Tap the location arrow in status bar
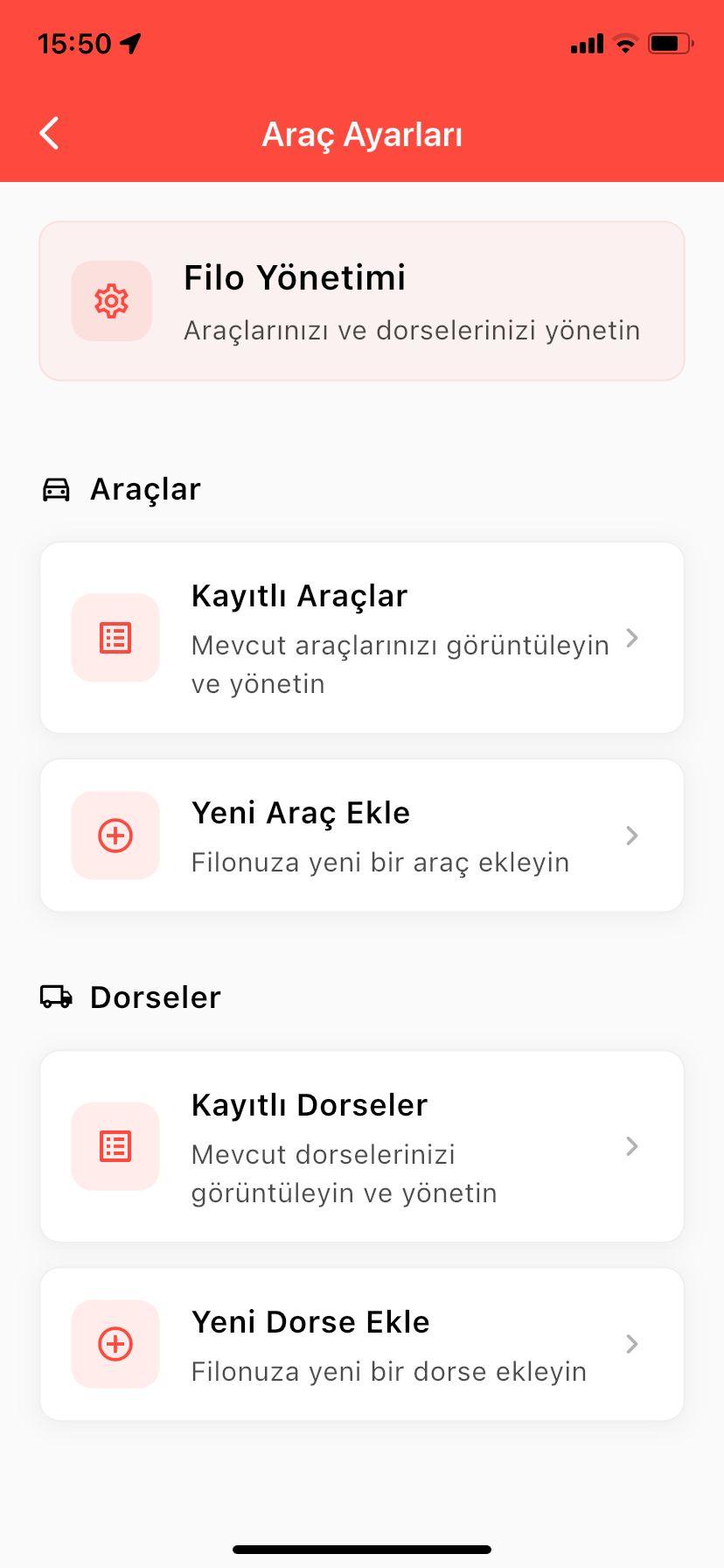This screenshot has height=1568, width=724. click(x=131, y=42)
